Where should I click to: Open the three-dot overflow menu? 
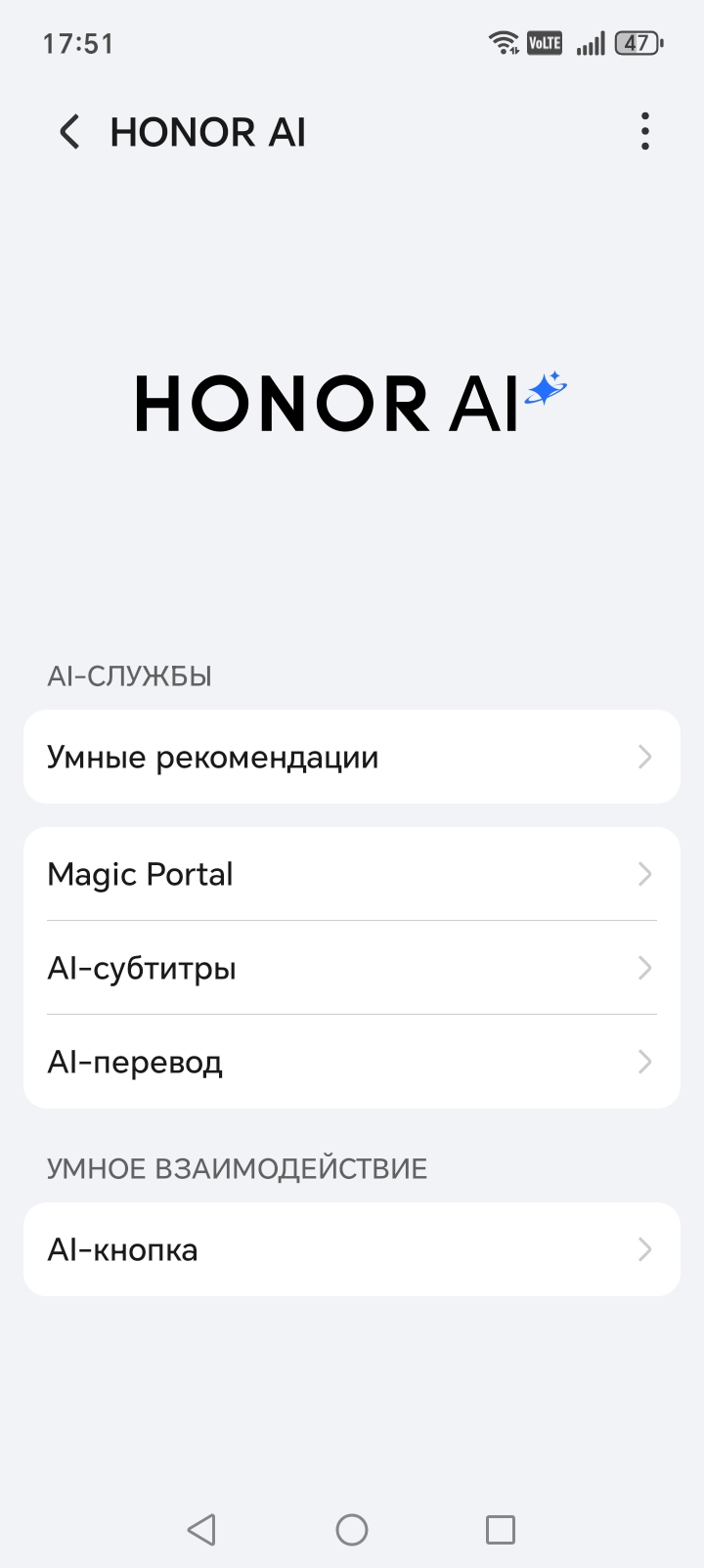[x=644, y=132]
